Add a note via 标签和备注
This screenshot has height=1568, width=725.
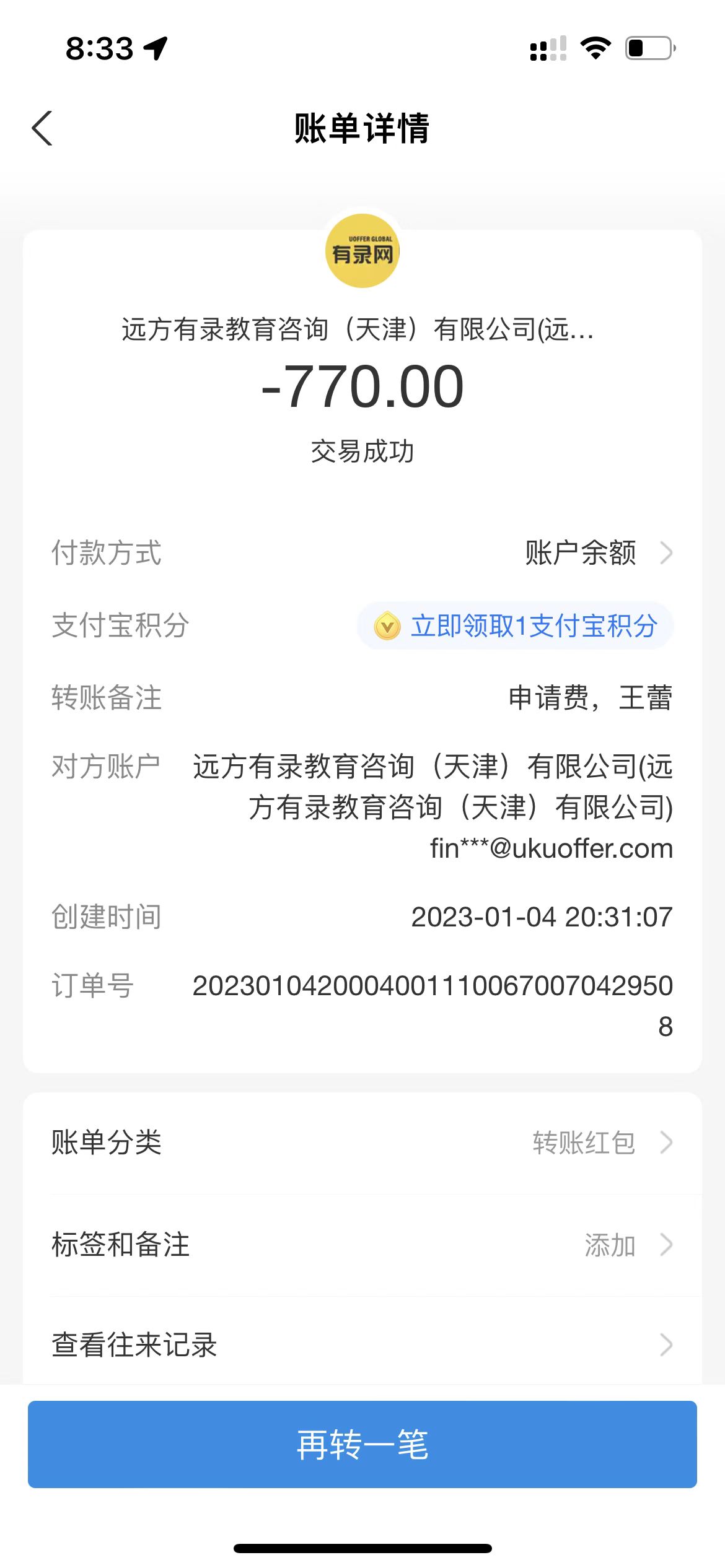(x=362, y=1245)
